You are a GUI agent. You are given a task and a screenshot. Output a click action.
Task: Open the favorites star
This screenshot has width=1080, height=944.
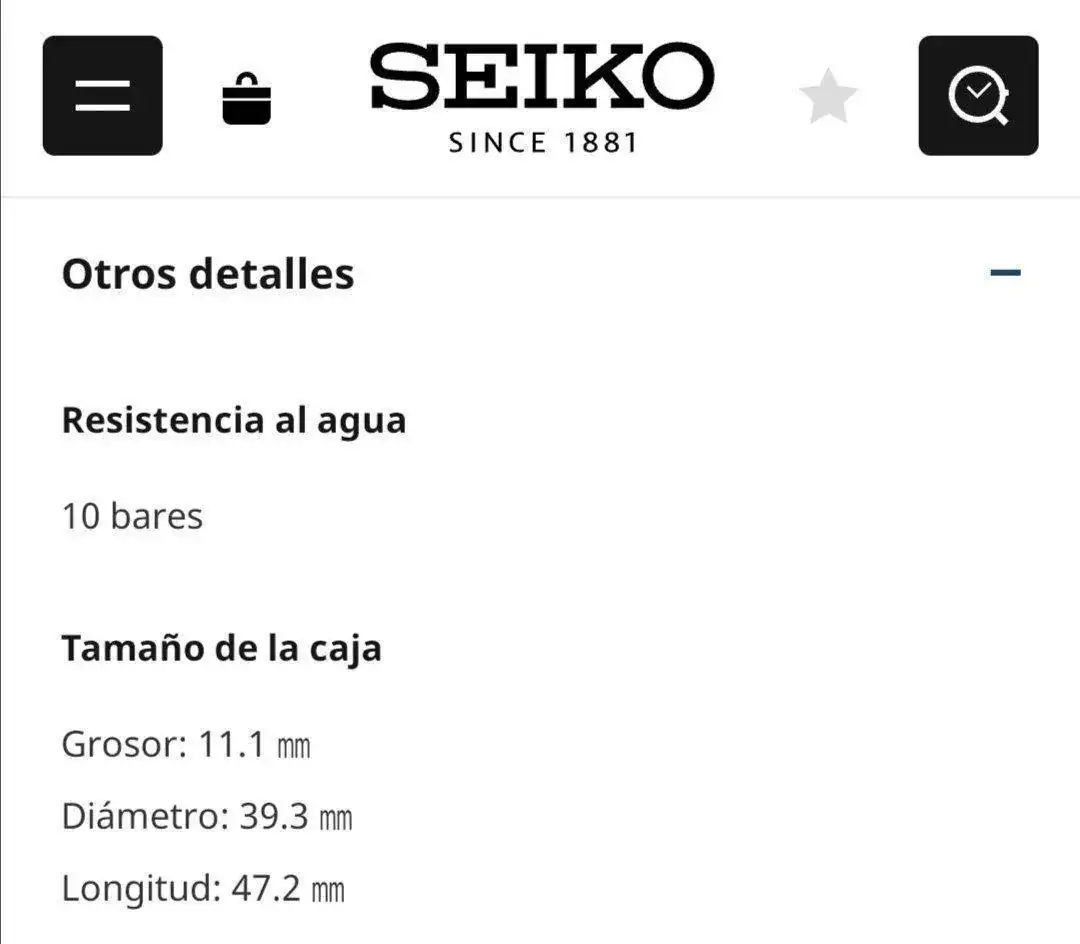tap(828, 98)
